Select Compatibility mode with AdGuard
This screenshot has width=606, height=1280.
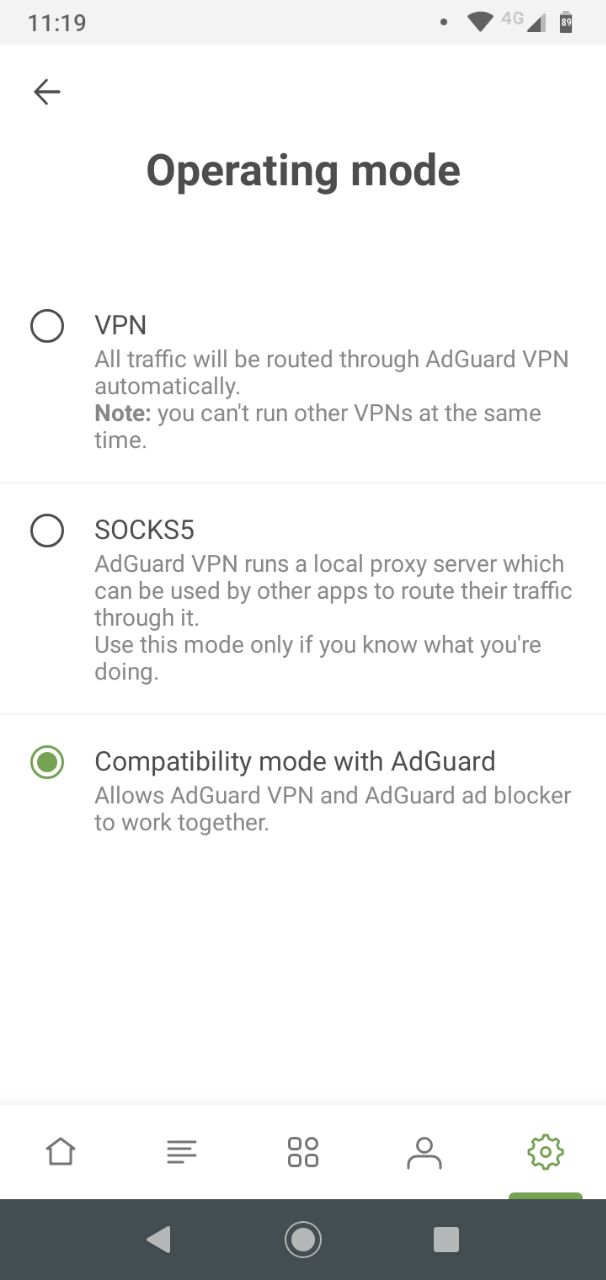click(47, 762)
